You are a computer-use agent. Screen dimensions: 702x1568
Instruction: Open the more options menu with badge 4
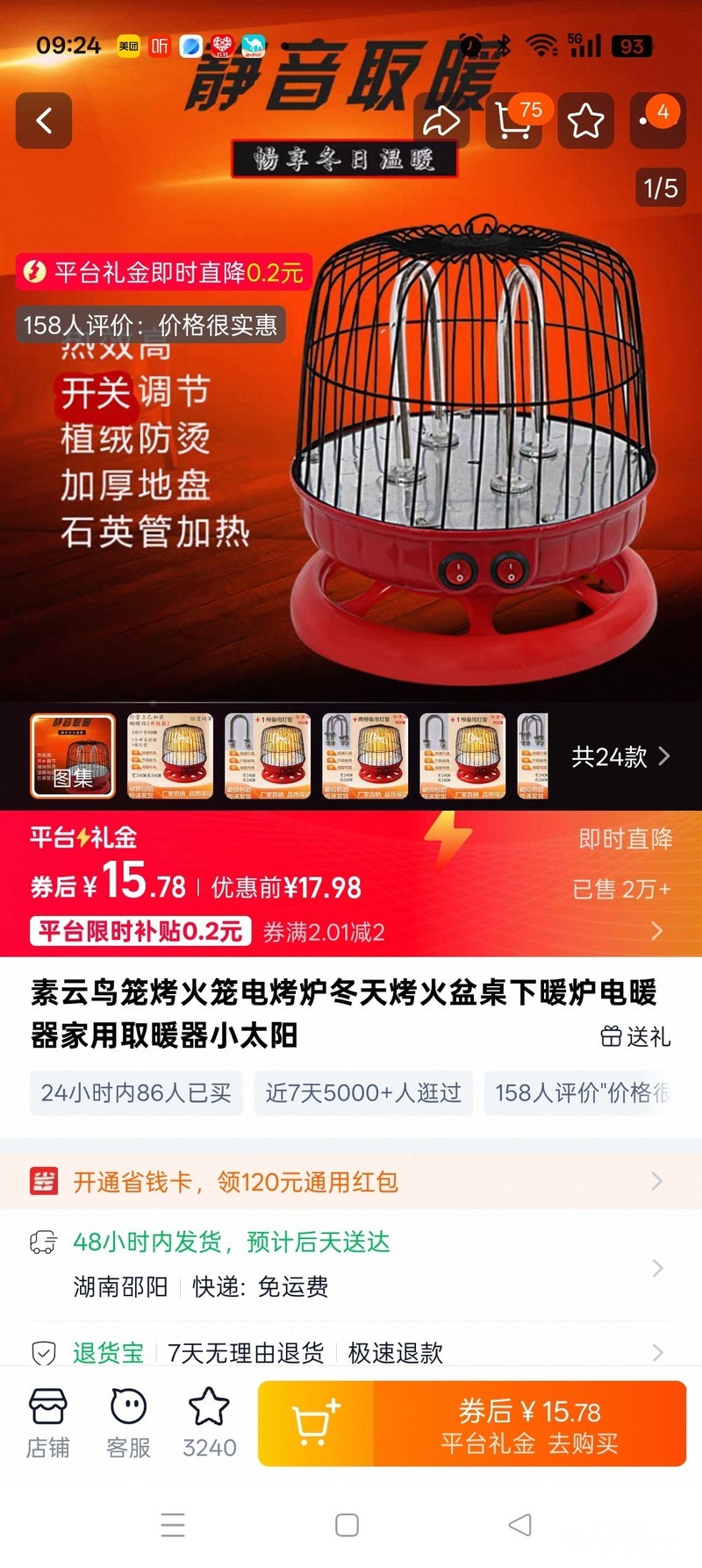657,120
